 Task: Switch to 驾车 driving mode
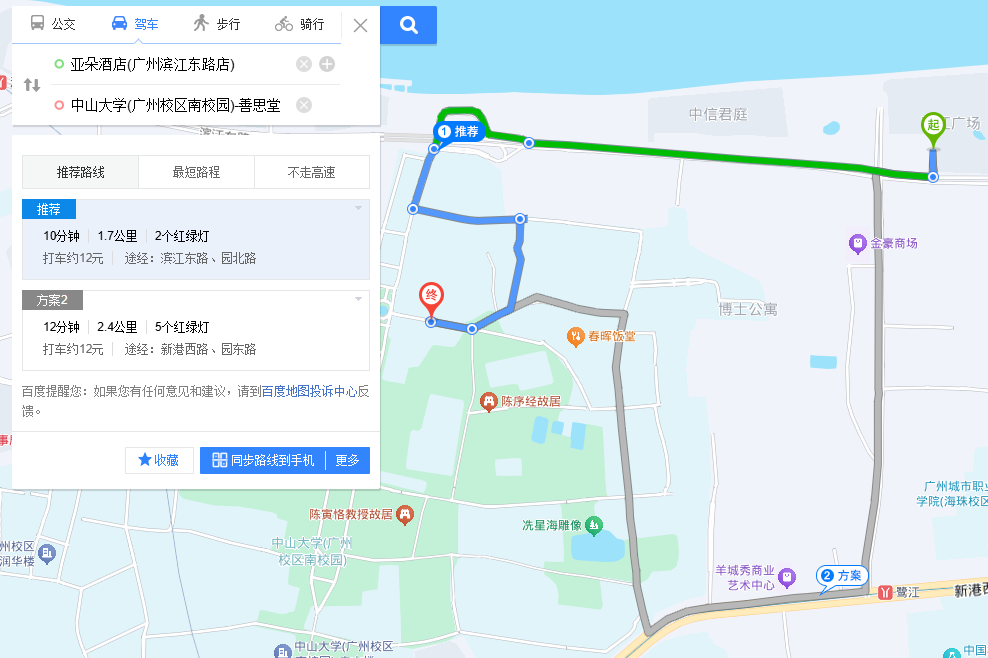[134, 24]
